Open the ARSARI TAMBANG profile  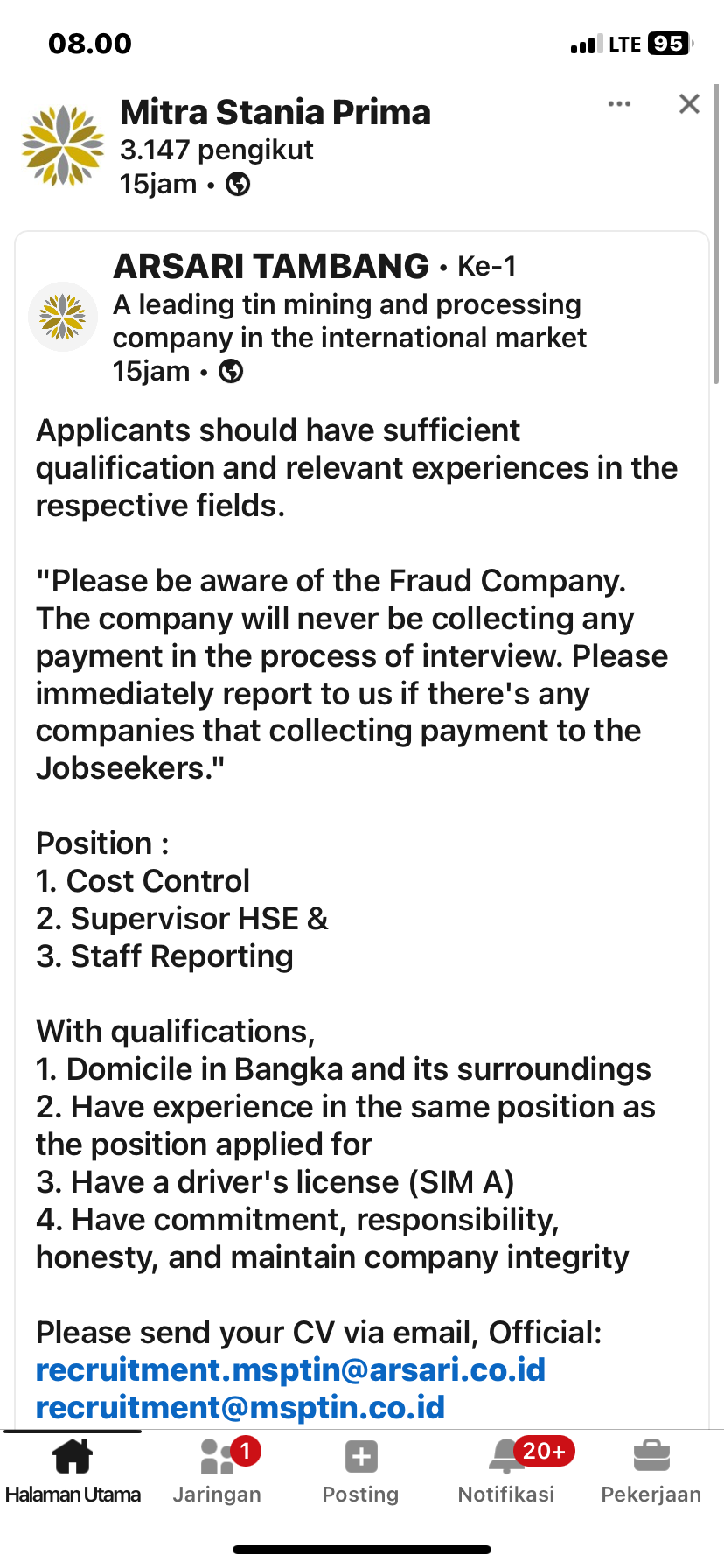click(271, 266)
